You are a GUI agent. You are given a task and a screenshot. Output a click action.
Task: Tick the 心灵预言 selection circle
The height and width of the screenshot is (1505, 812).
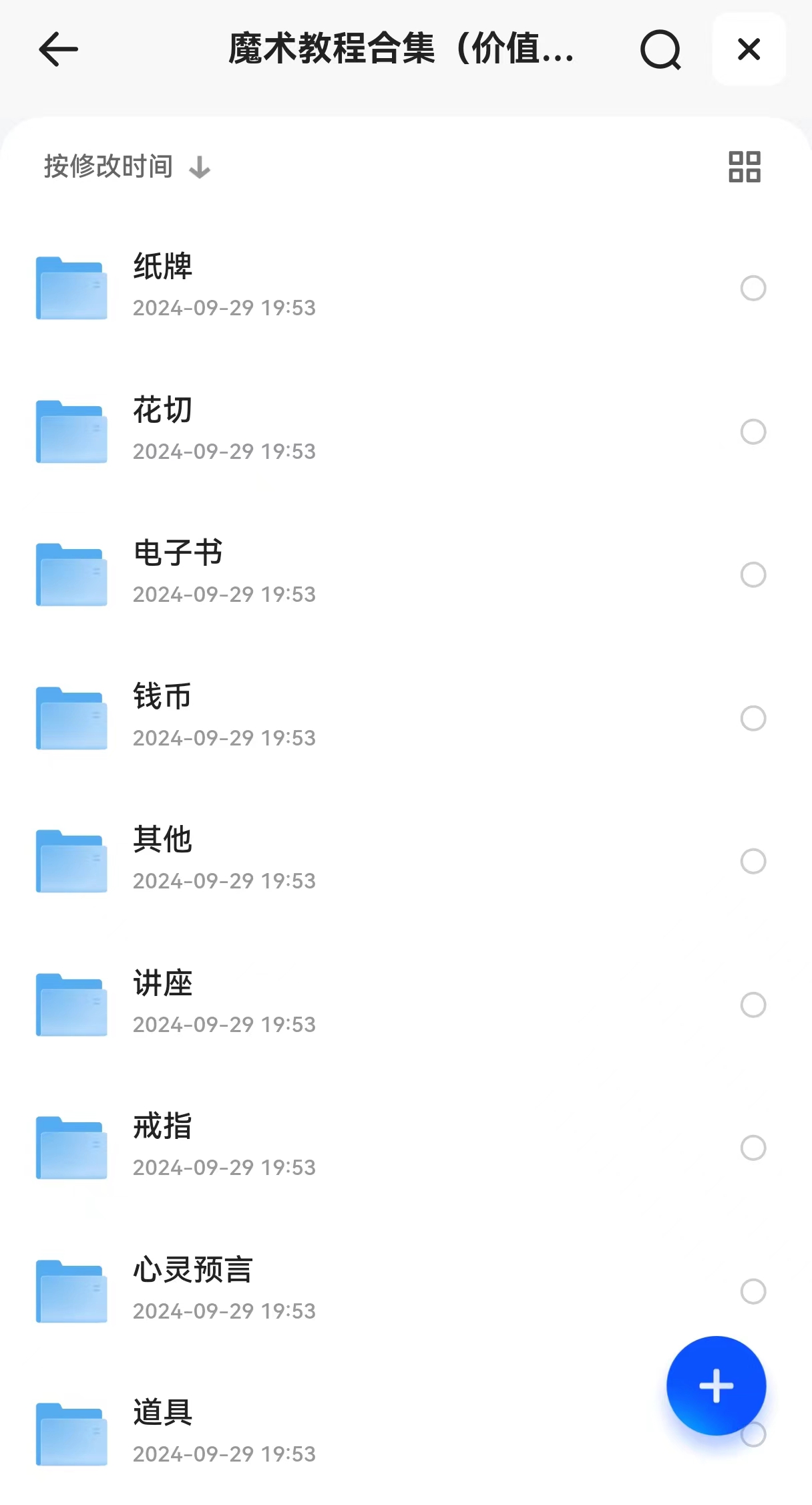click(x=753, y=1291)
